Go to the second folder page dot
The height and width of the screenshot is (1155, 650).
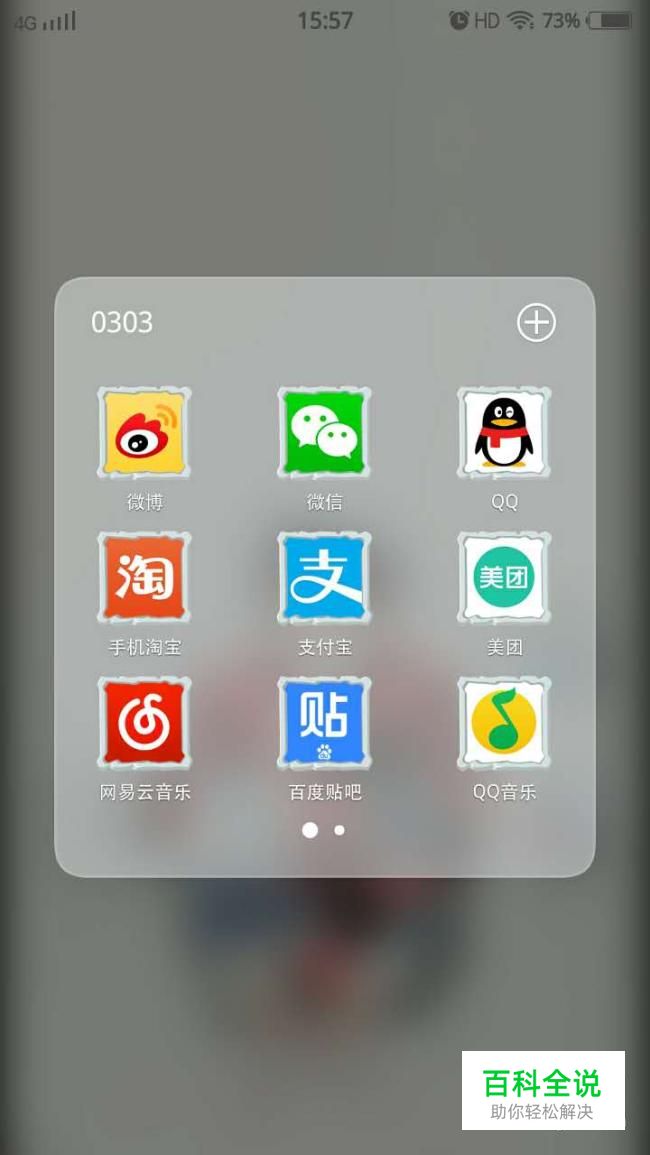tap(339, 830)
